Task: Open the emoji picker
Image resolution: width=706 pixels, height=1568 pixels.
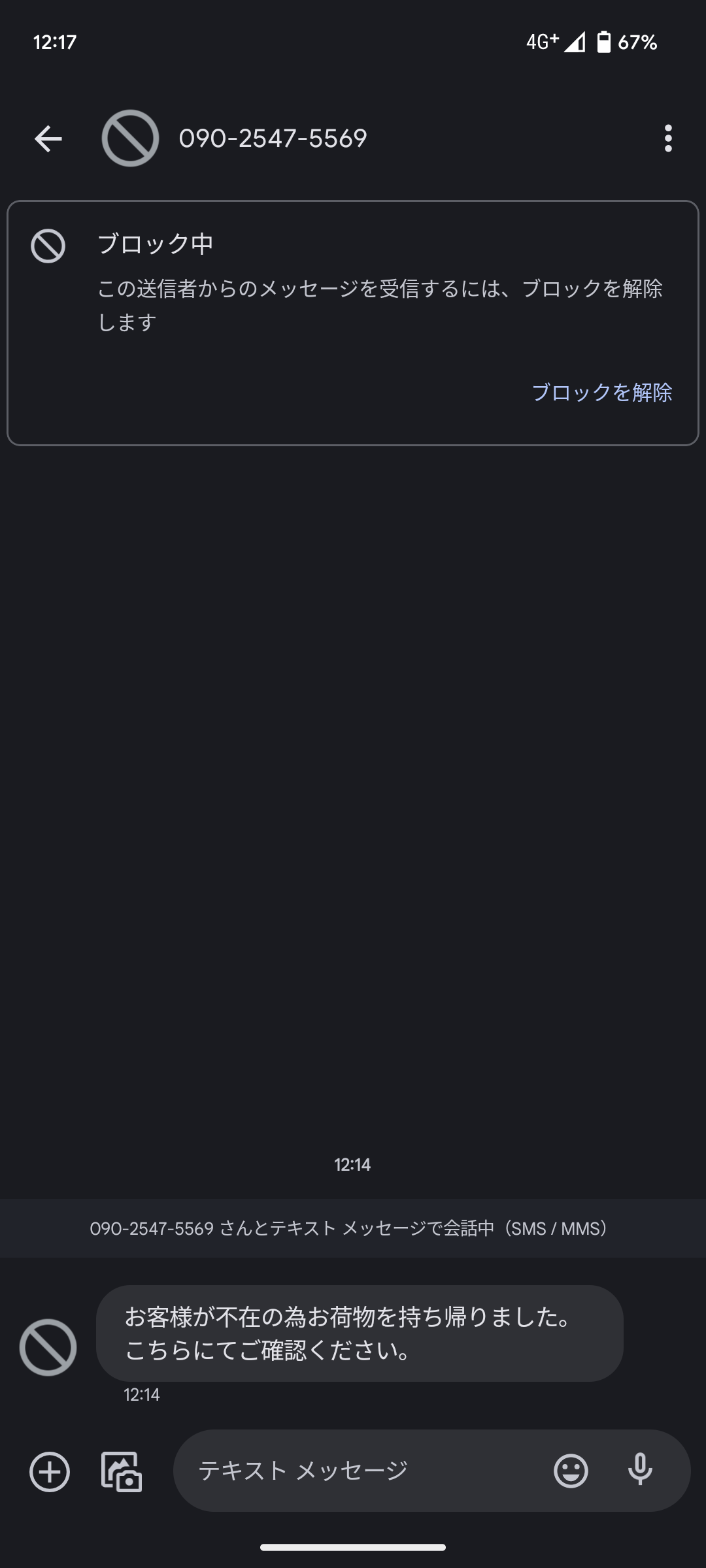Action: [571, 1471]
